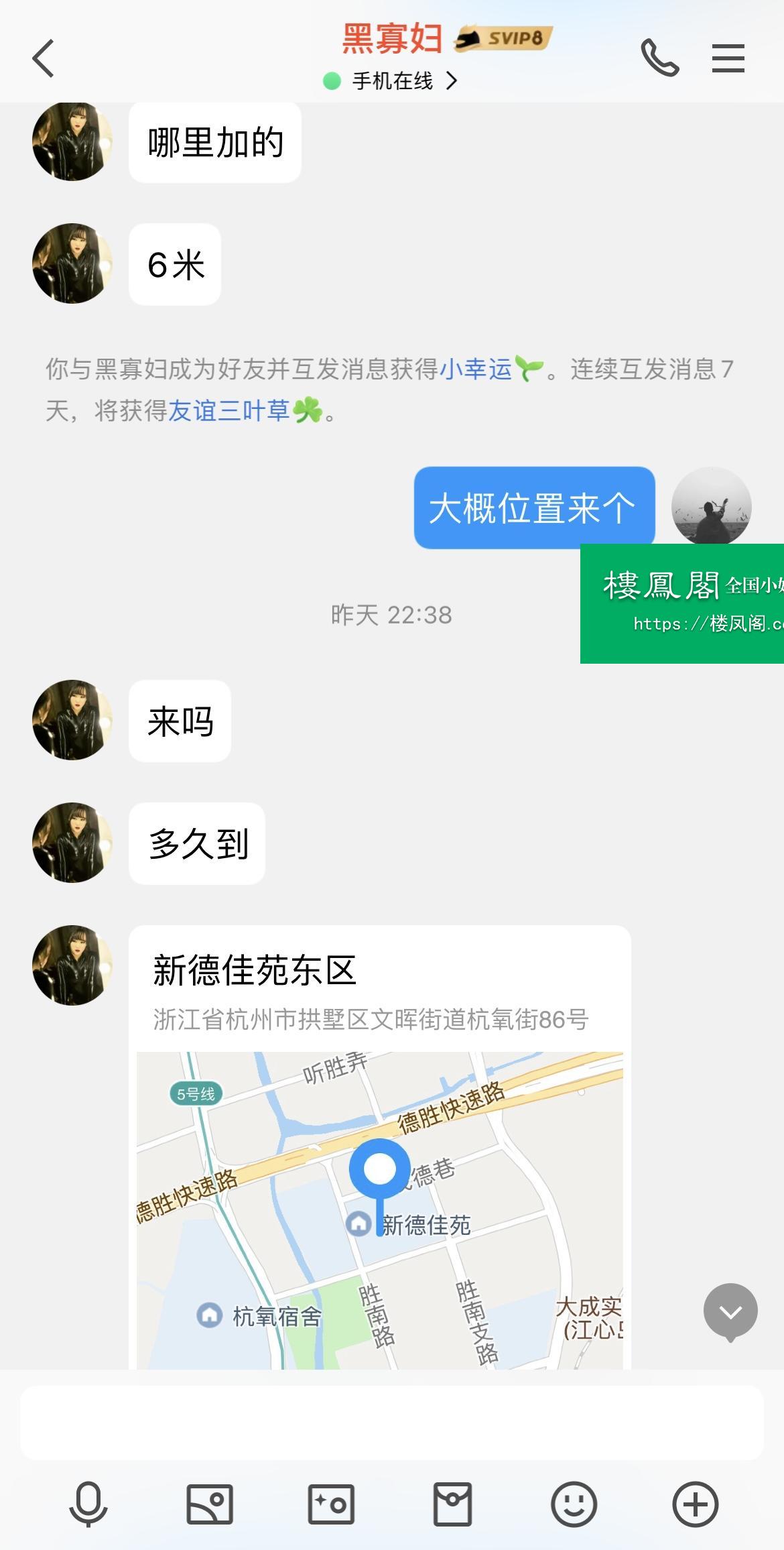Open the chat settings menu
The width and height of the screenshot is (784, 1550).
point(728,58)
